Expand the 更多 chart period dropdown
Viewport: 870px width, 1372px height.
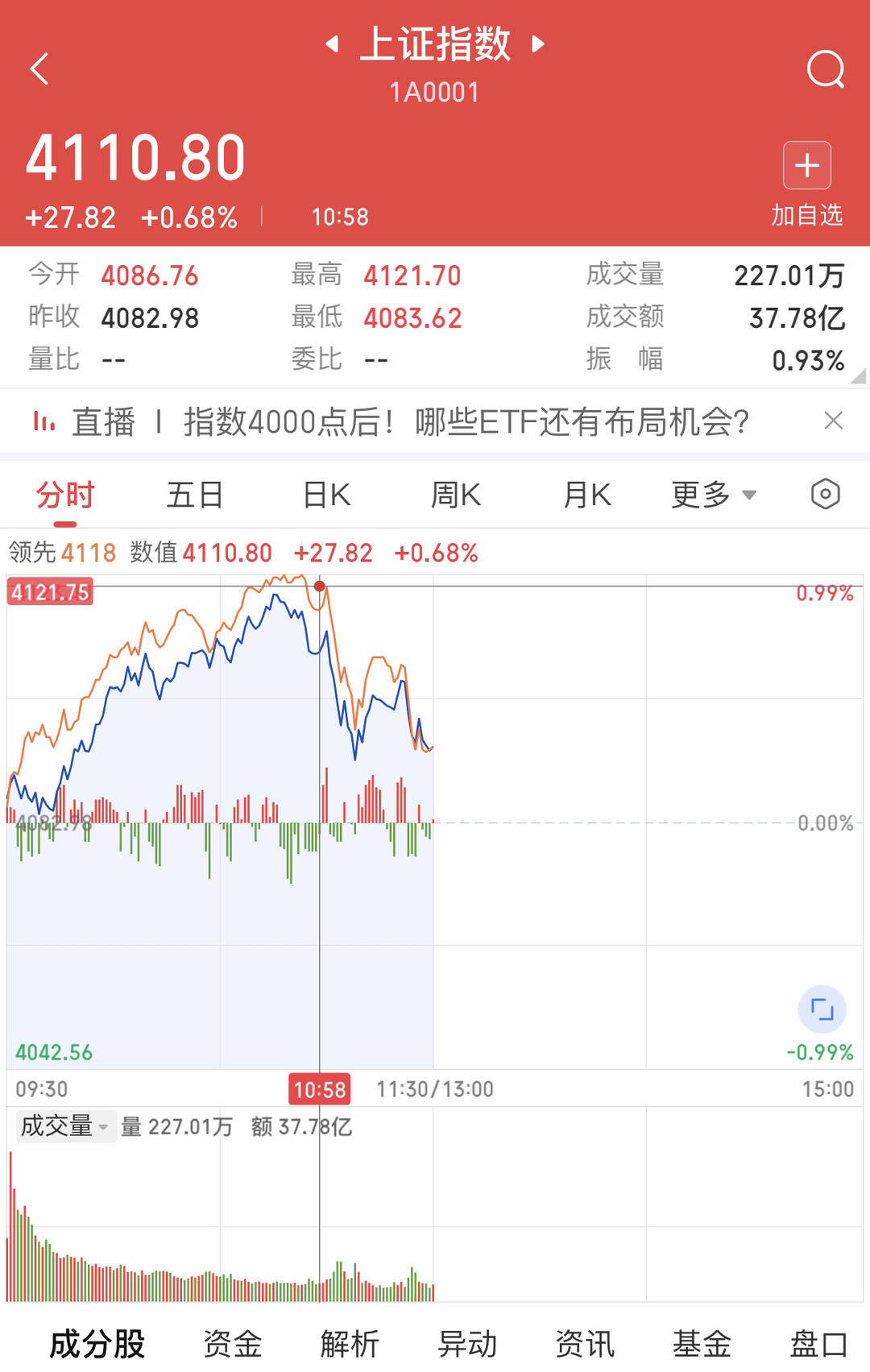(x=713, y=495)
